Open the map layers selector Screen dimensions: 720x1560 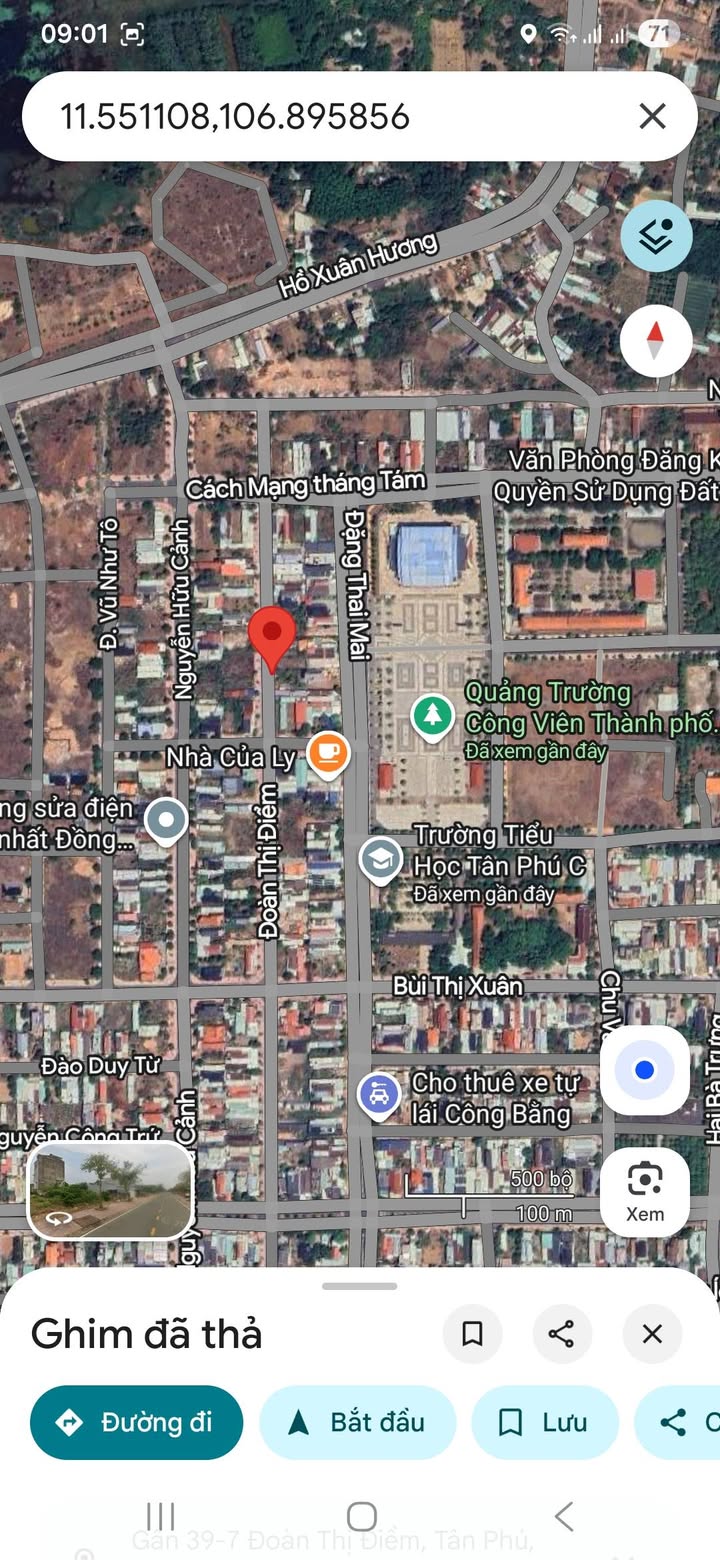point(656,237)
